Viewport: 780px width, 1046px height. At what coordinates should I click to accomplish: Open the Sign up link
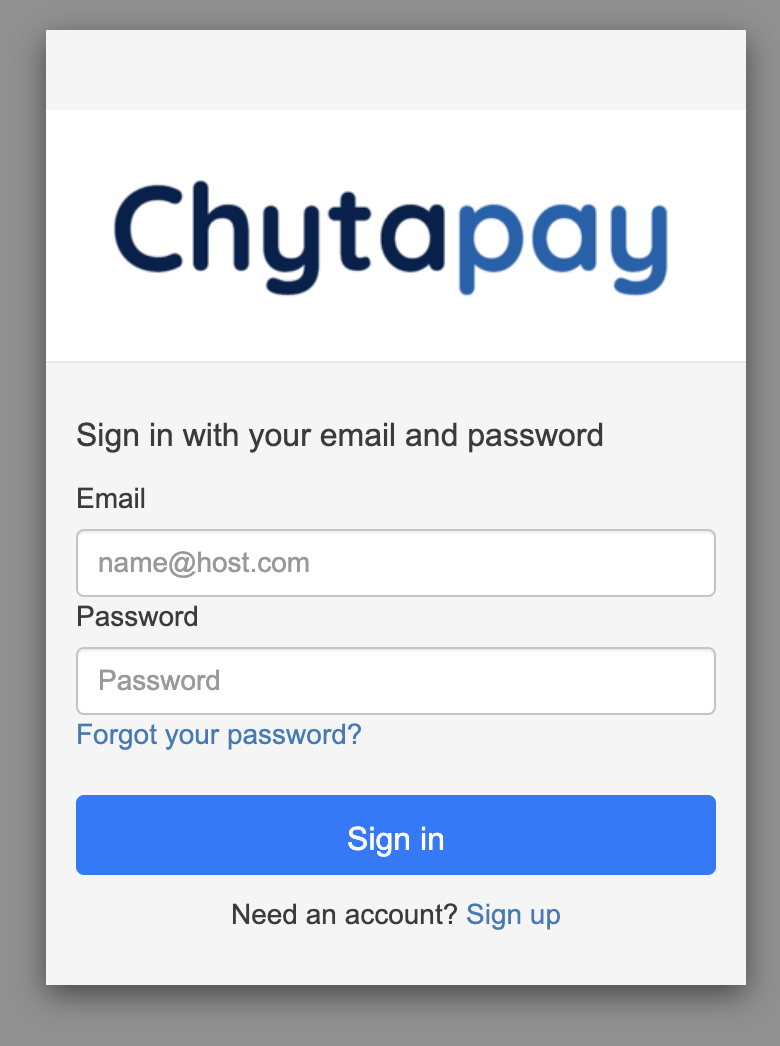pos(513,914)
